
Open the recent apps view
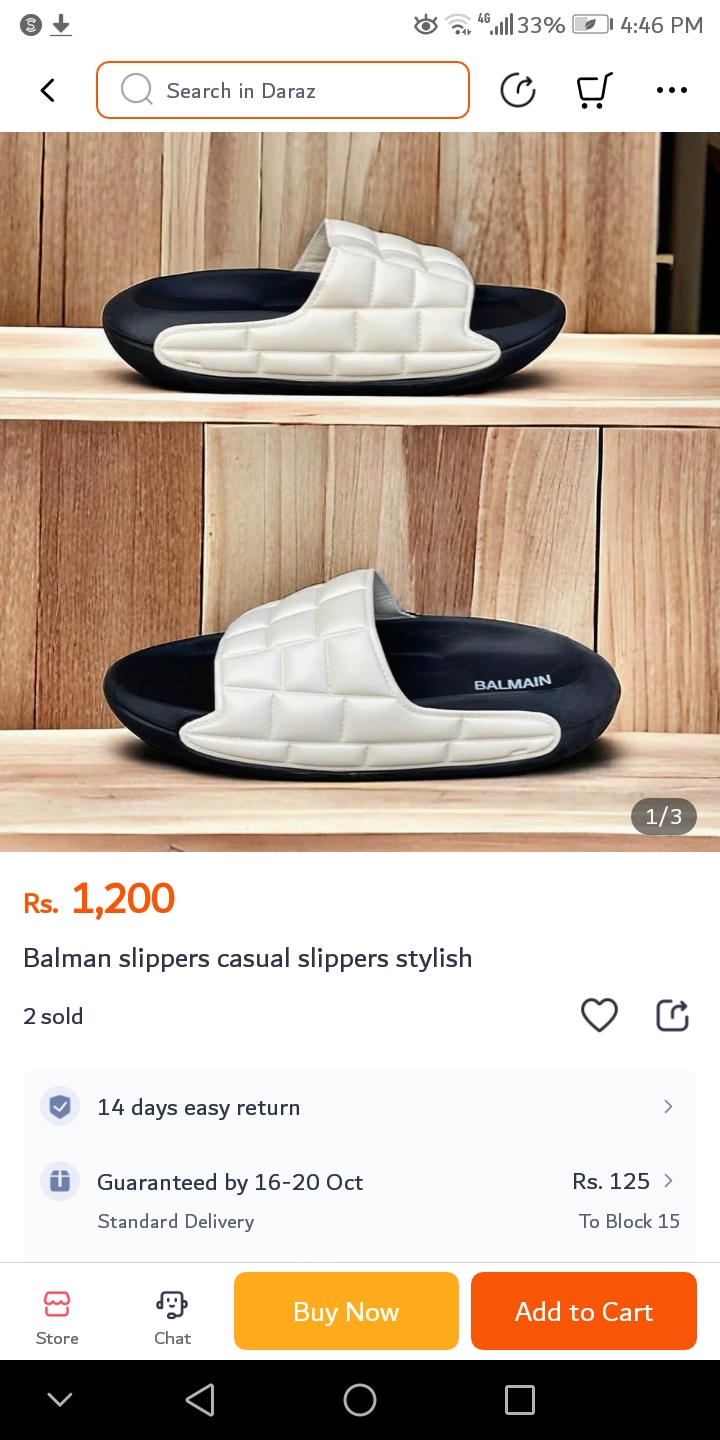click(x=519, y=1400)
